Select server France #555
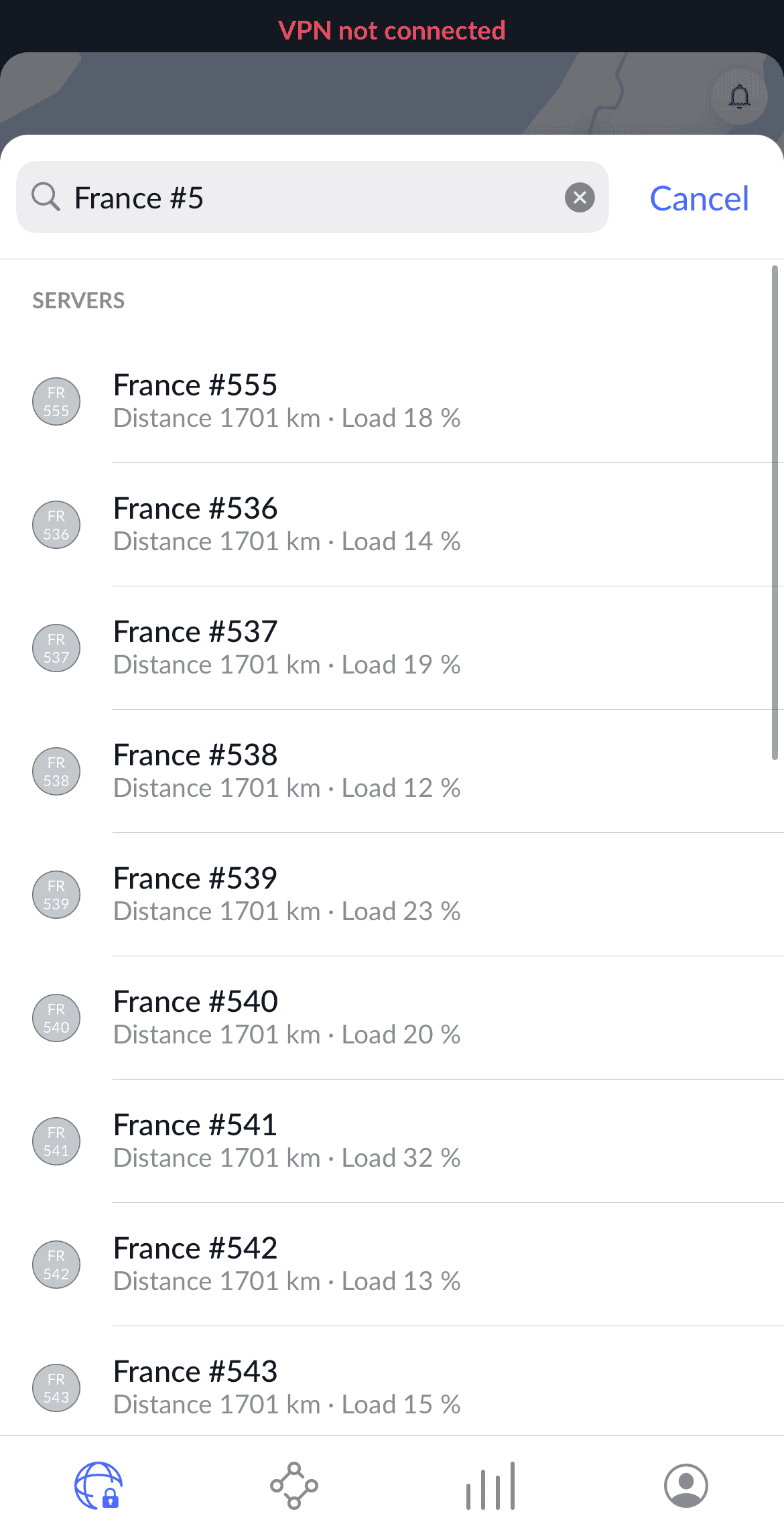Viewport: 784px width, 1534px height. pyautogui.click(x=392, y=401)
